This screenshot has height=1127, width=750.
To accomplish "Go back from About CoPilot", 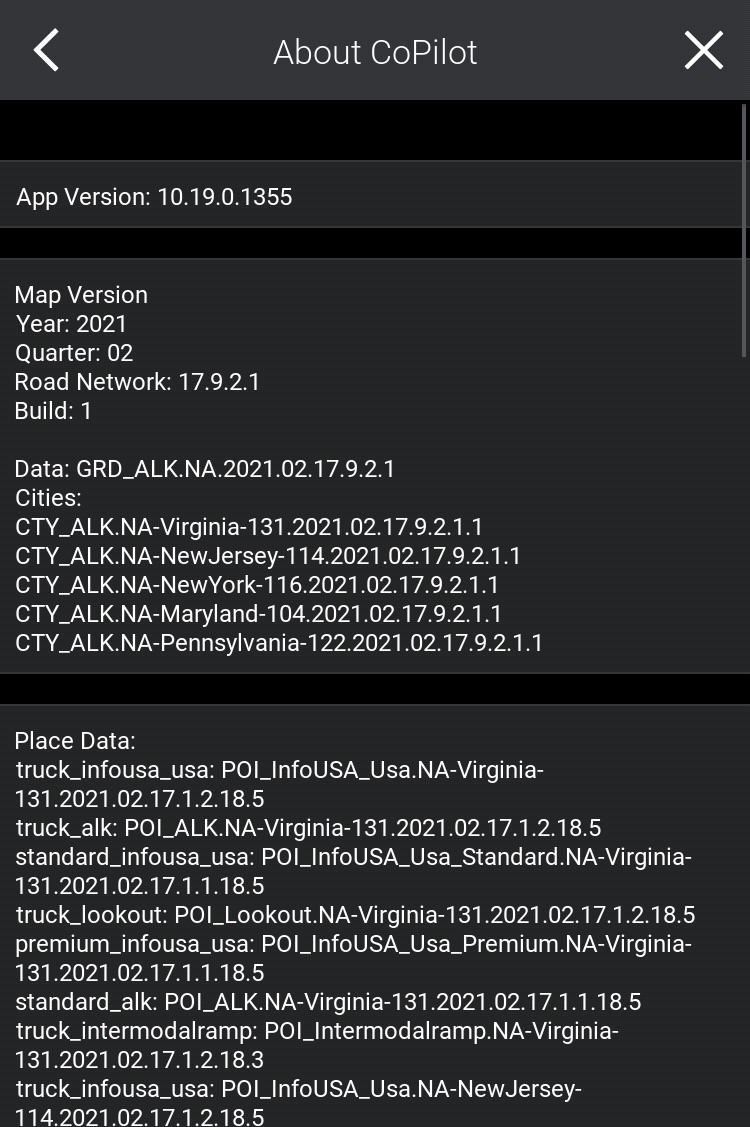I will pyautogui.click(x=46, y=50).
